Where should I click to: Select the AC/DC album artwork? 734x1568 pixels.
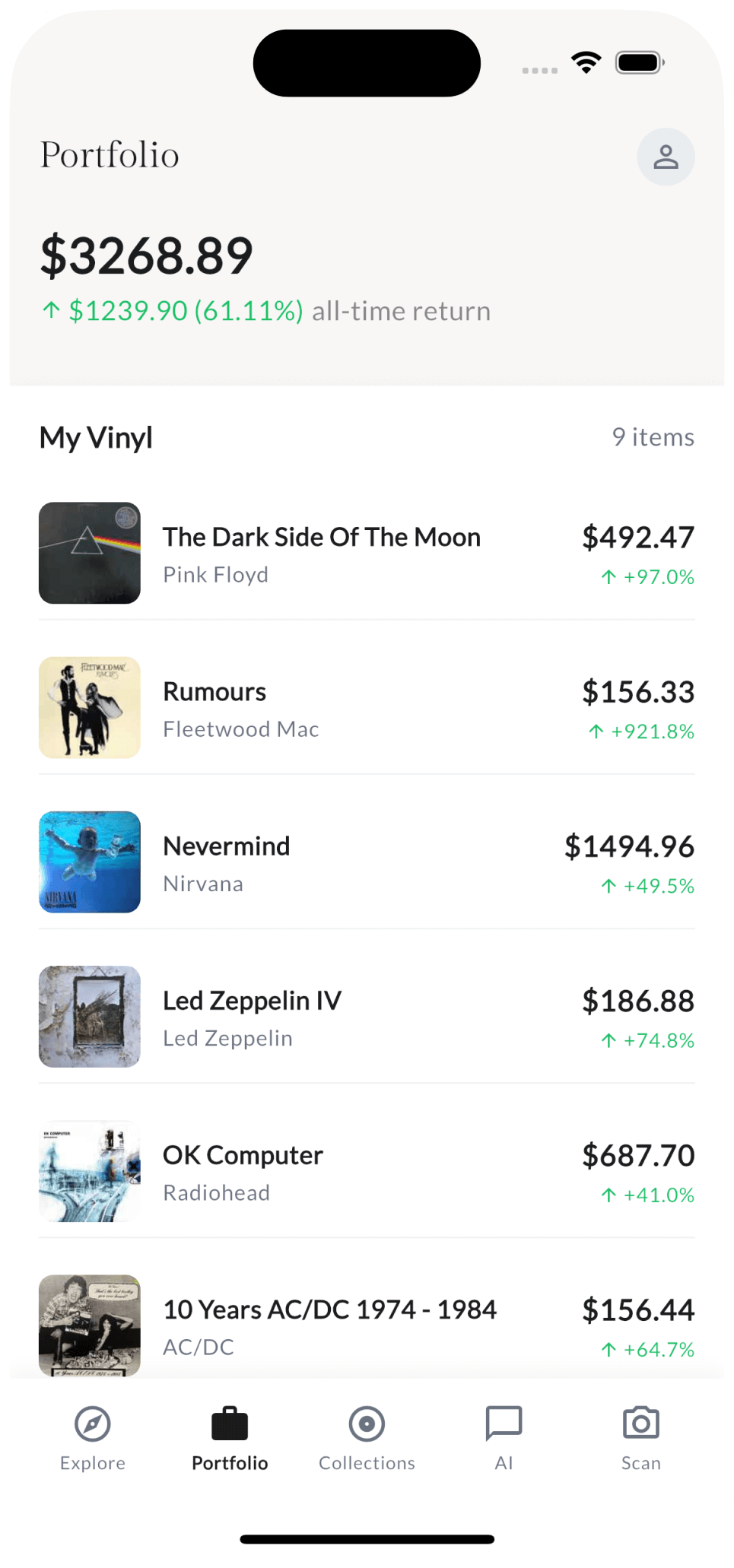[89, 1326]
